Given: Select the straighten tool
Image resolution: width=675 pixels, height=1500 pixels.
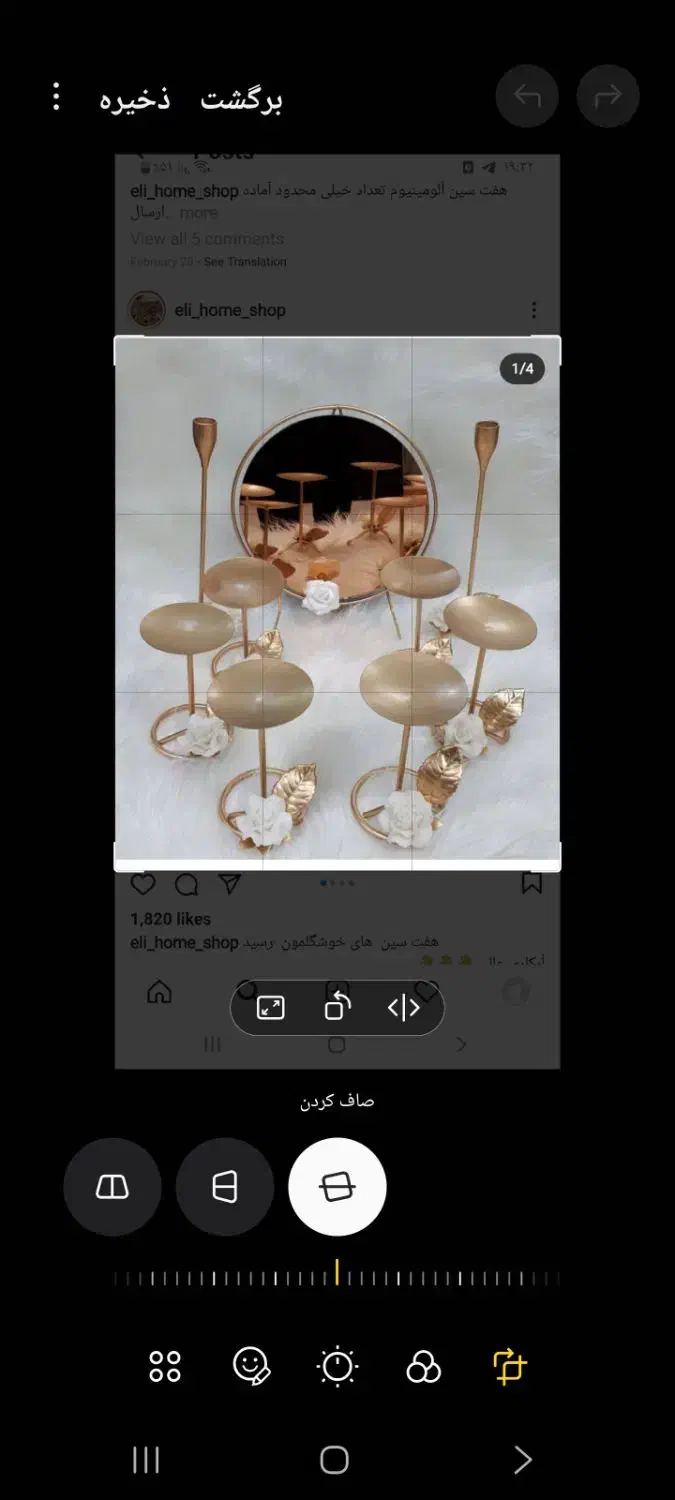Looking at the screenshot, I should 337,1187.
